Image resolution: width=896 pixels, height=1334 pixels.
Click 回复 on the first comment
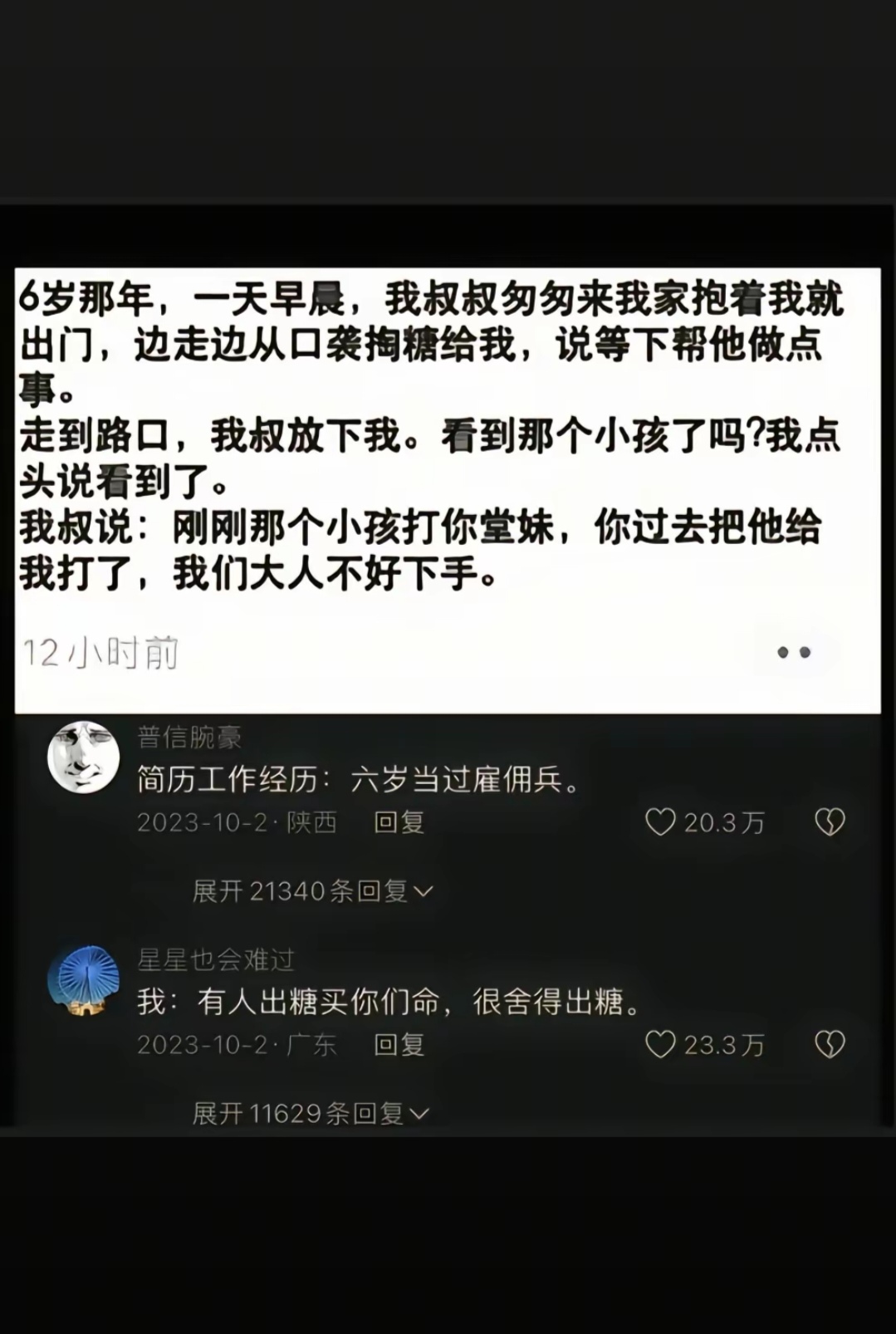tap(399, 823)
